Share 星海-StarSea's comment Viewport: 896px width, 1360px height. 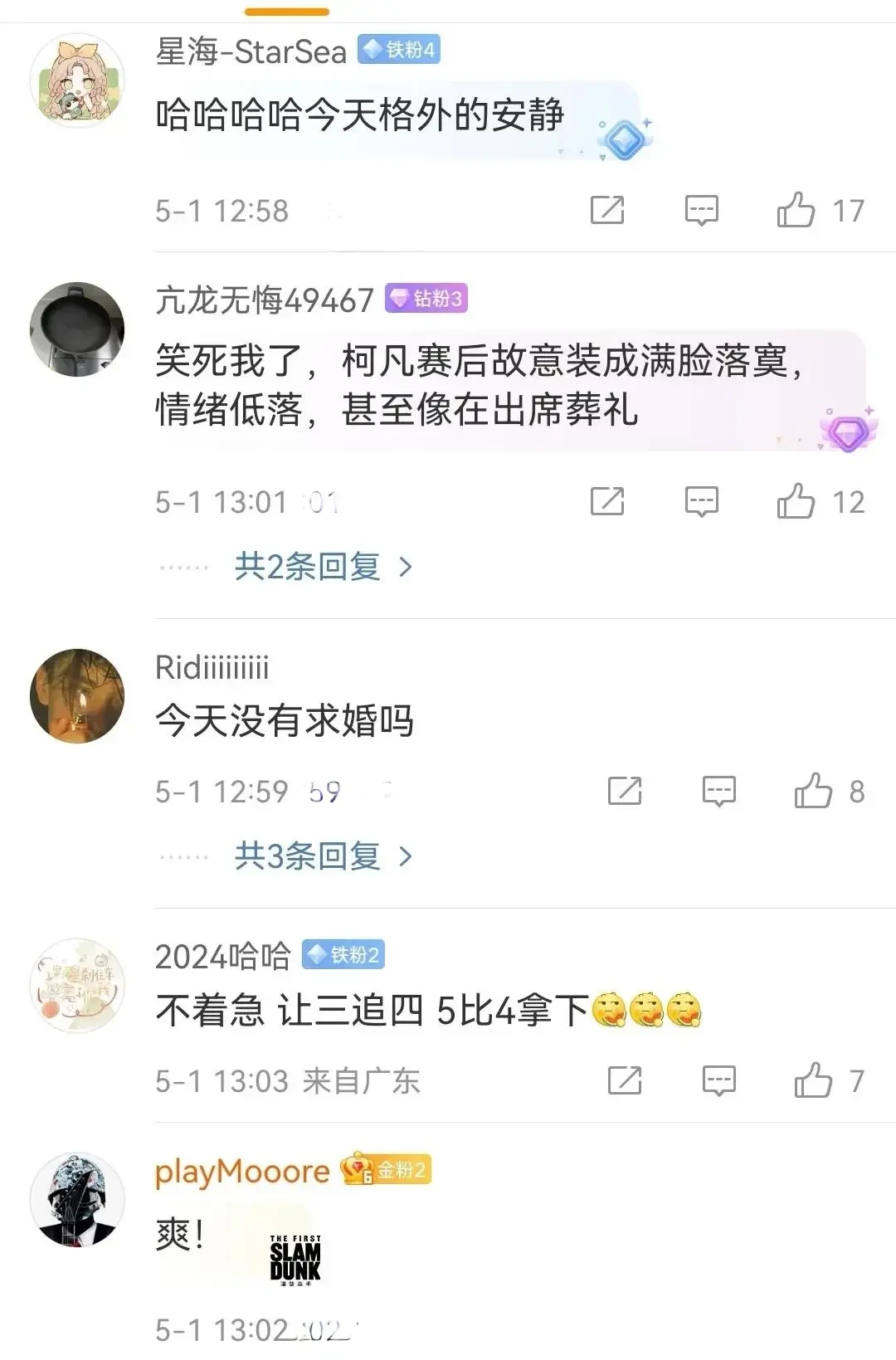pos(607,210)
